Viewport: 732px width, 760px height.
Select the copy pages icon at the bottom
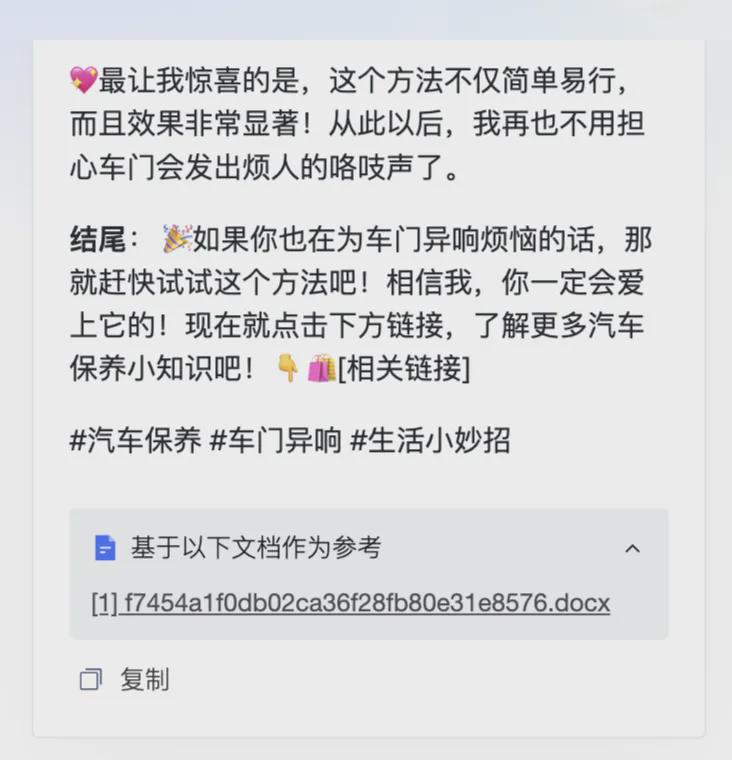tap(91, 679)
